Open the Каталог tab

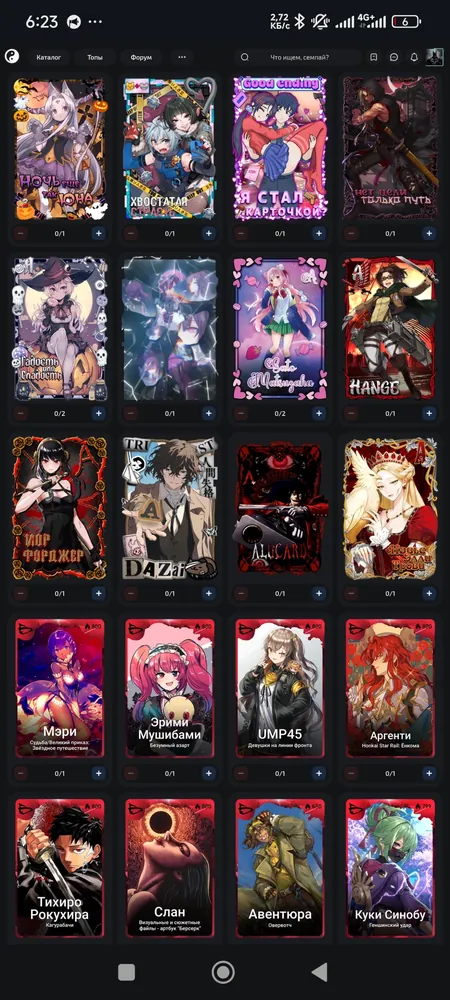48,57
